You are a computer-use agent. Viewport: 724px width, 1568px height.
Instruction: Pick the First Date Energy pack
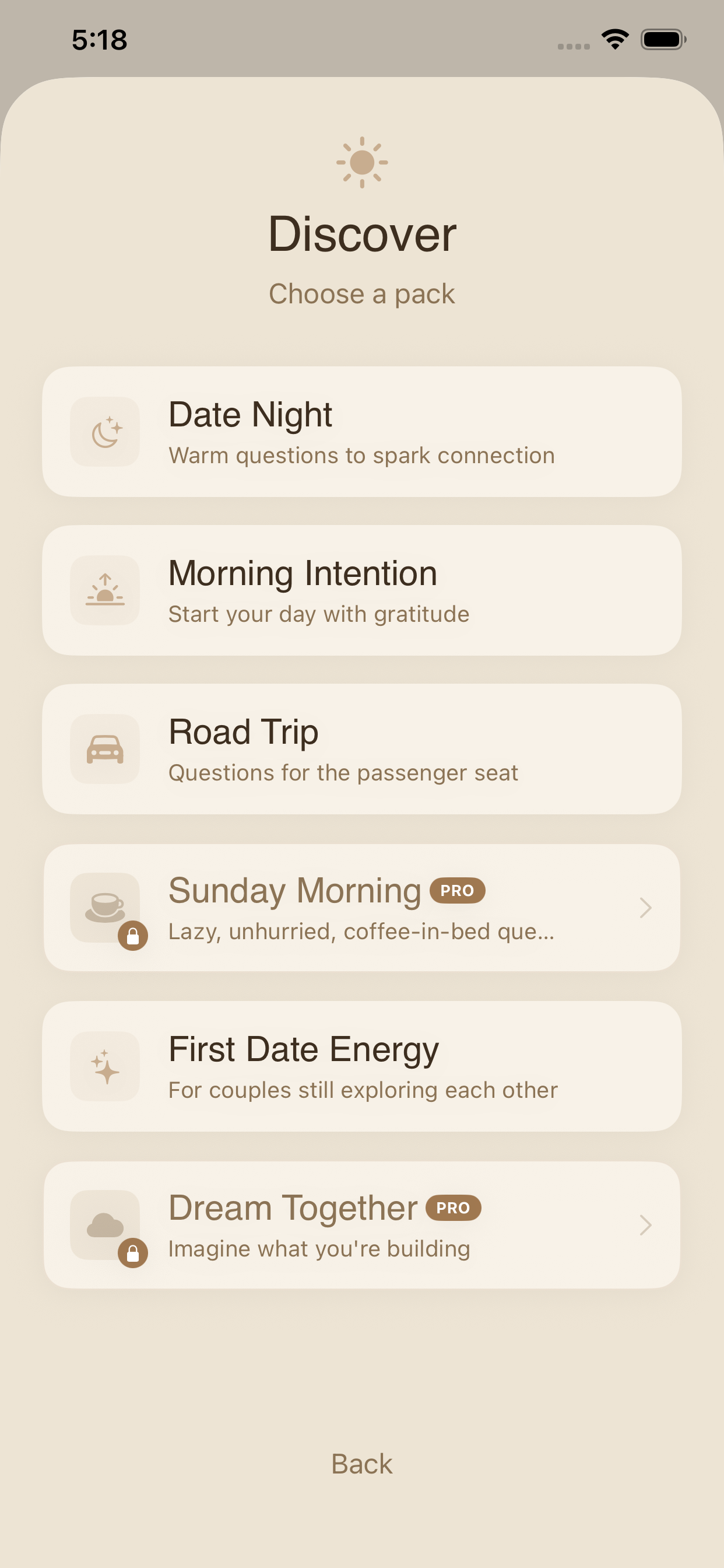click(x=361, y=1066)
